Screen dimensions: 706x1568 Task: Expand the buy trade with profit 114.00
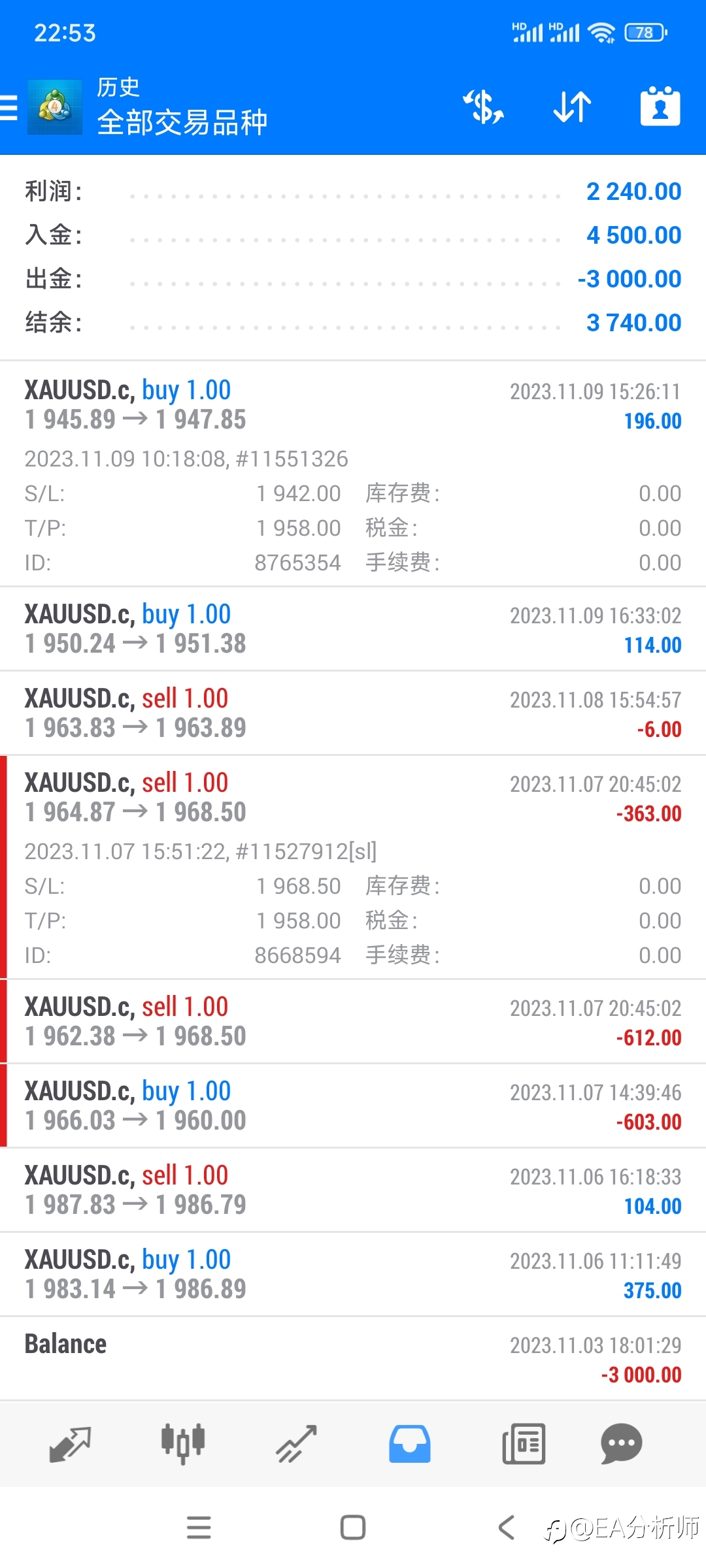click(353, 629)
